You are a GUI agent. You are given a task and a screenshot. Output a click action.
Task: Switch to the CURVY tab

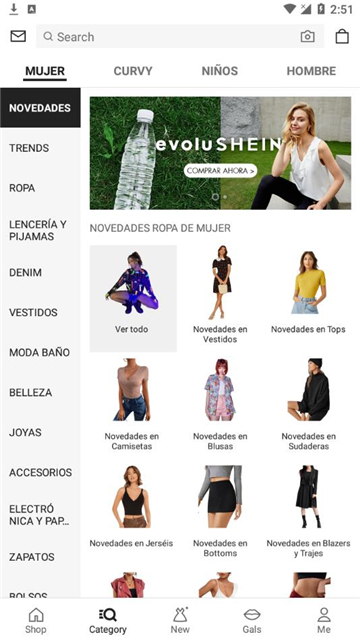coord(133,71)
